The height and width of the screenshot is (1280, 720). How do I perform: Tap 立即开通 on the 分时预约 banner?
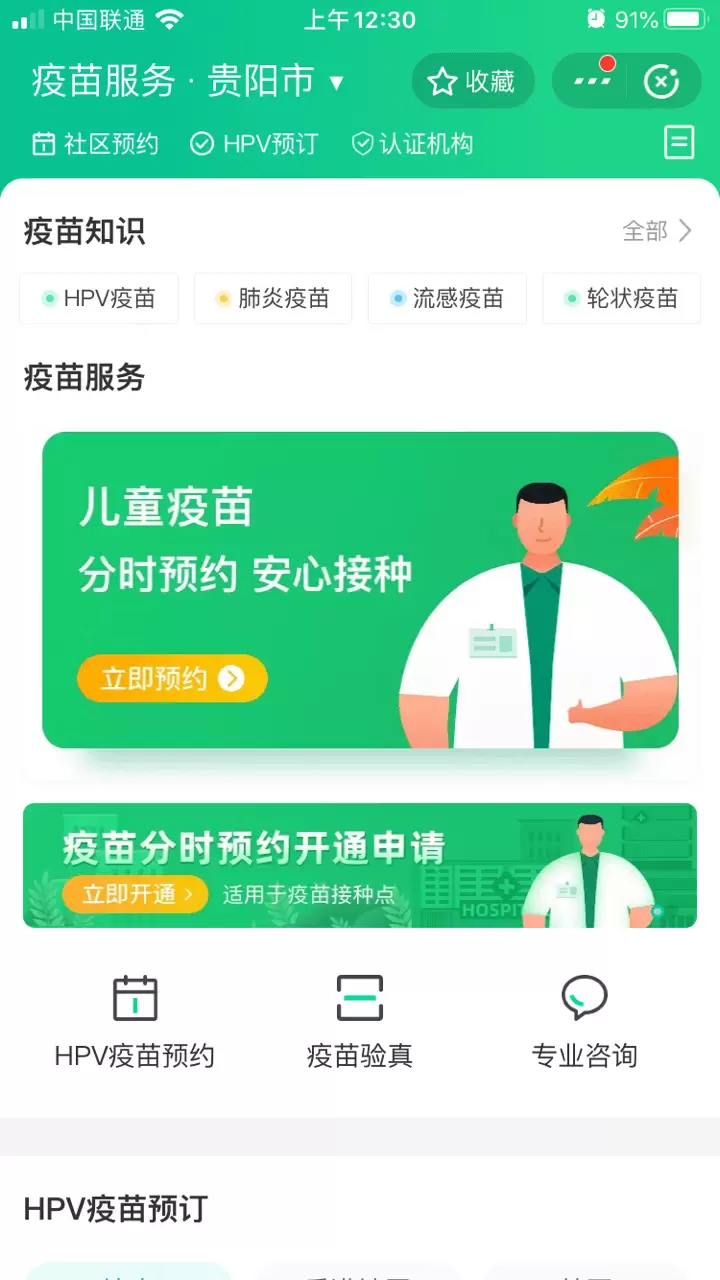coord(135,893)
